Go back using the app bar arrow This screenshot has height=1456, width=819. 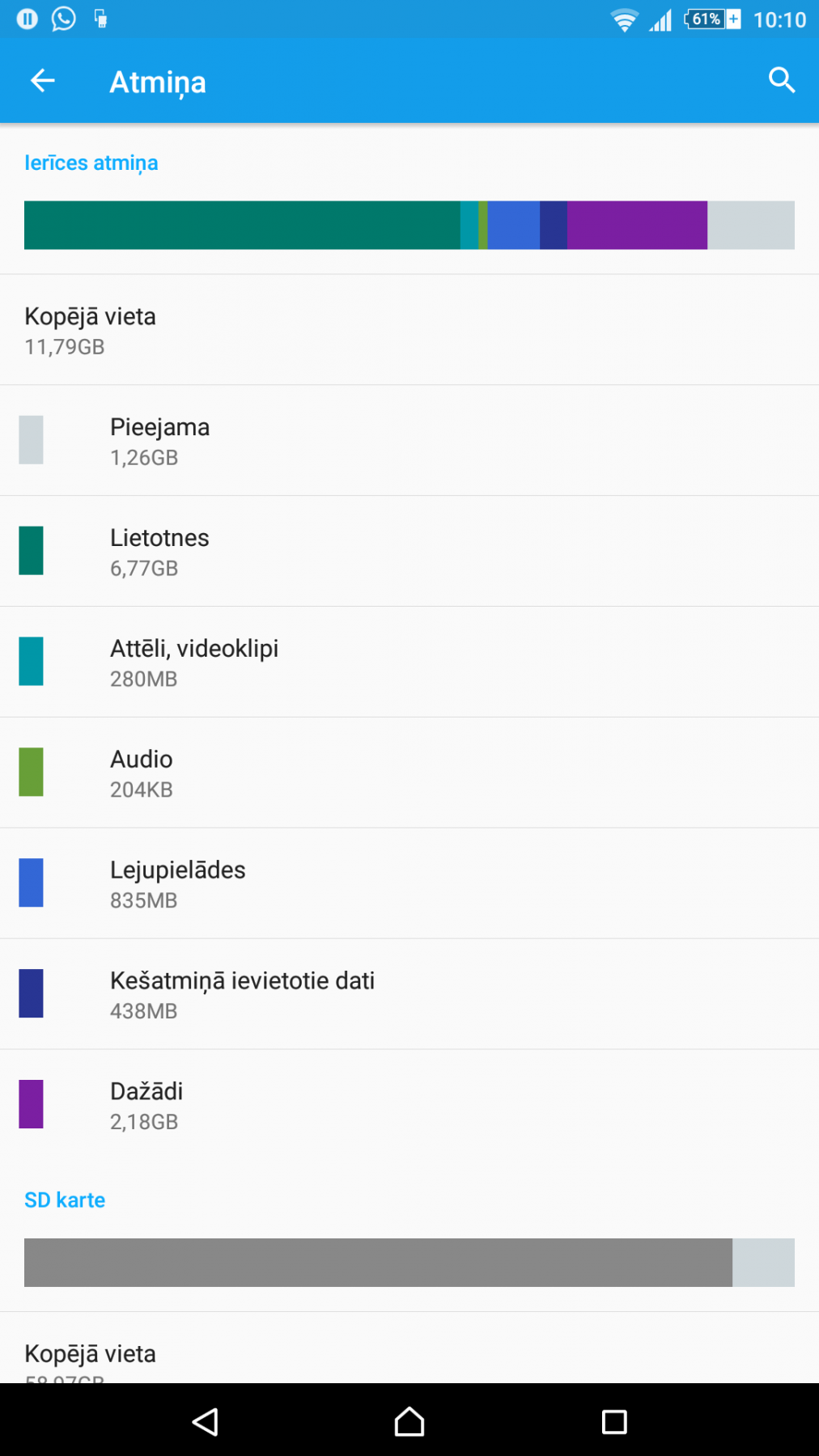coord(42,80)
